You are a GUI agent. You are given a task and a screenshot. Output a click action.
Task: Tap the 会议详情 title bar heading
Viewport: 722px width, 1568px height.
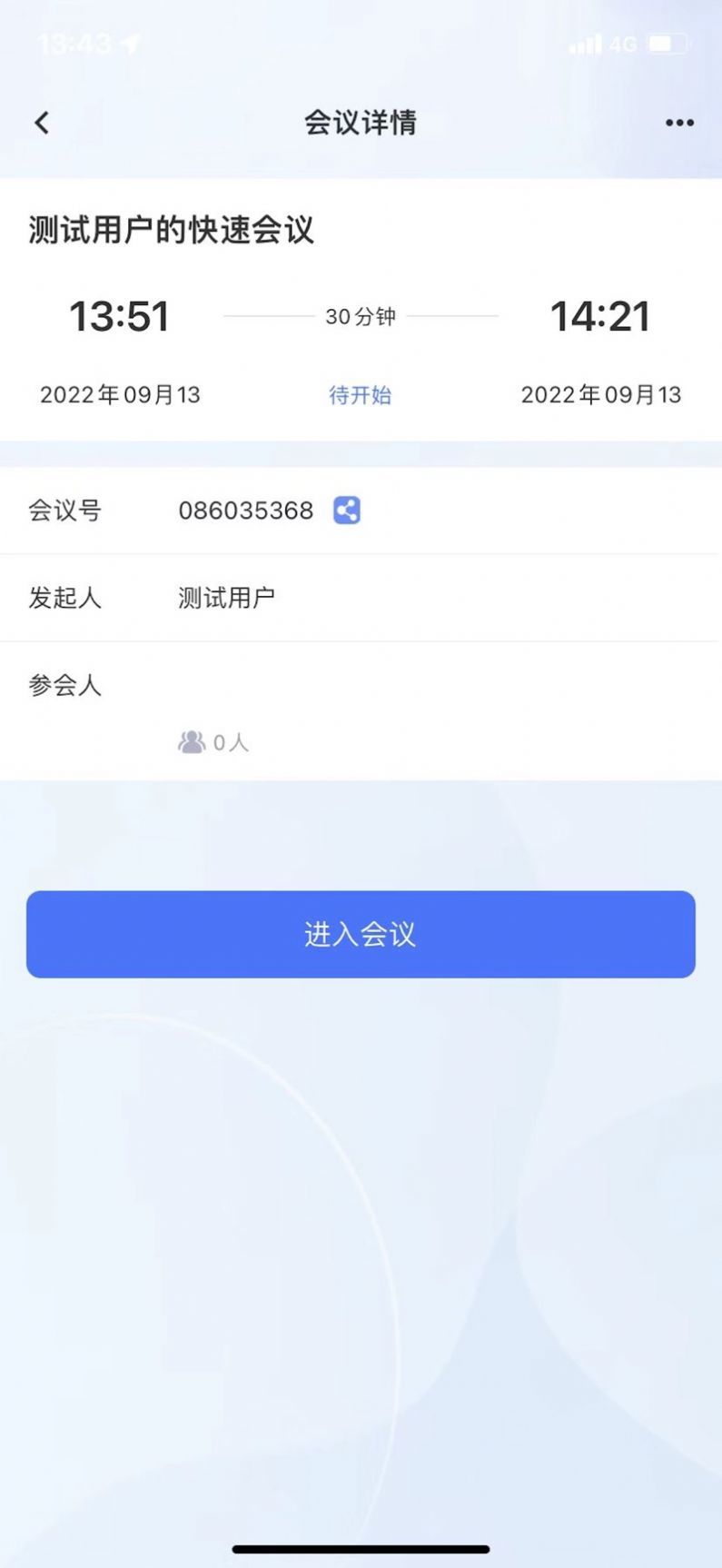tap(361, 121)
